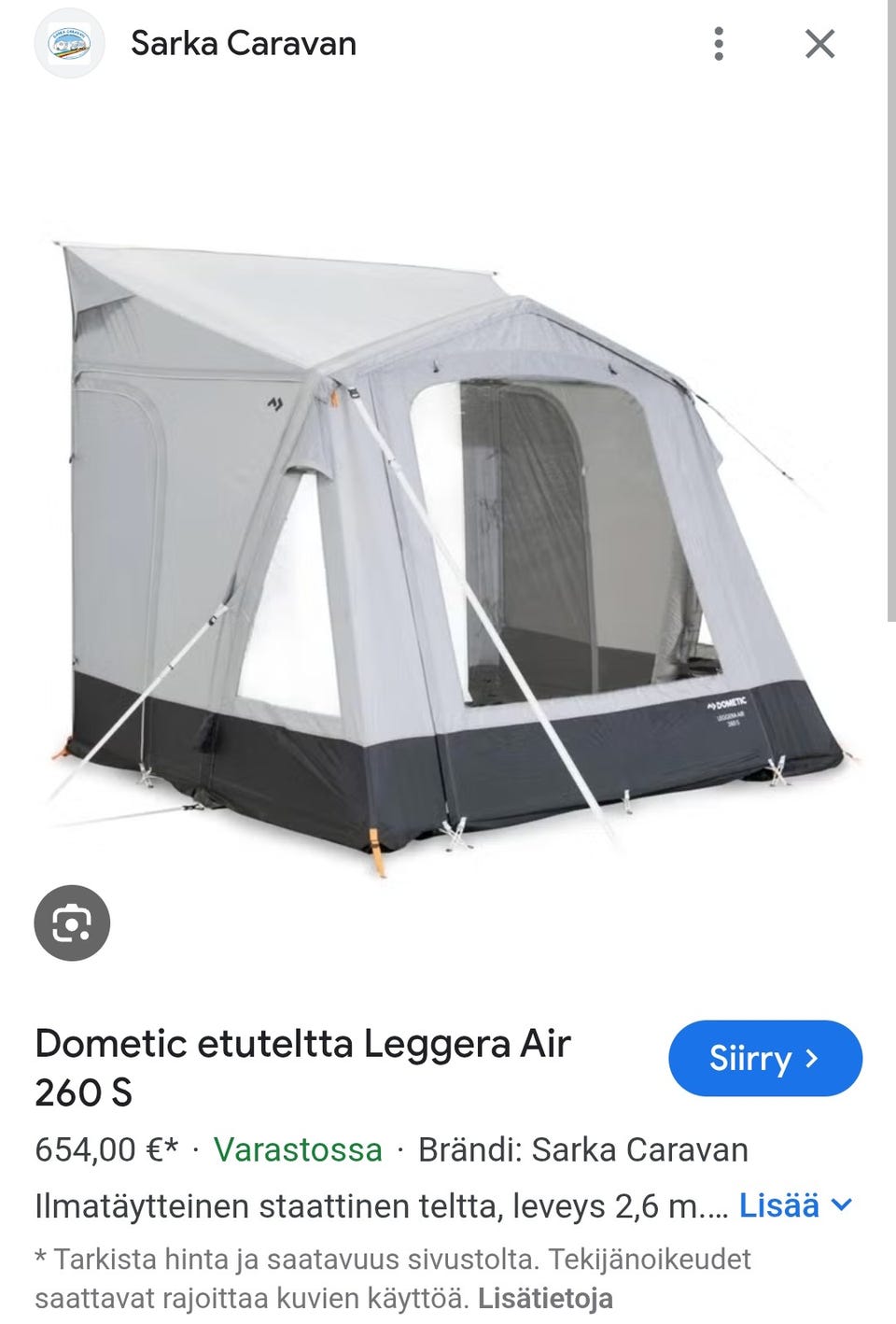Screen dimensions: 896x1324
Task: Click the green Varastossa availability label
Action: pyautogui.click(x=297, y=1150)
